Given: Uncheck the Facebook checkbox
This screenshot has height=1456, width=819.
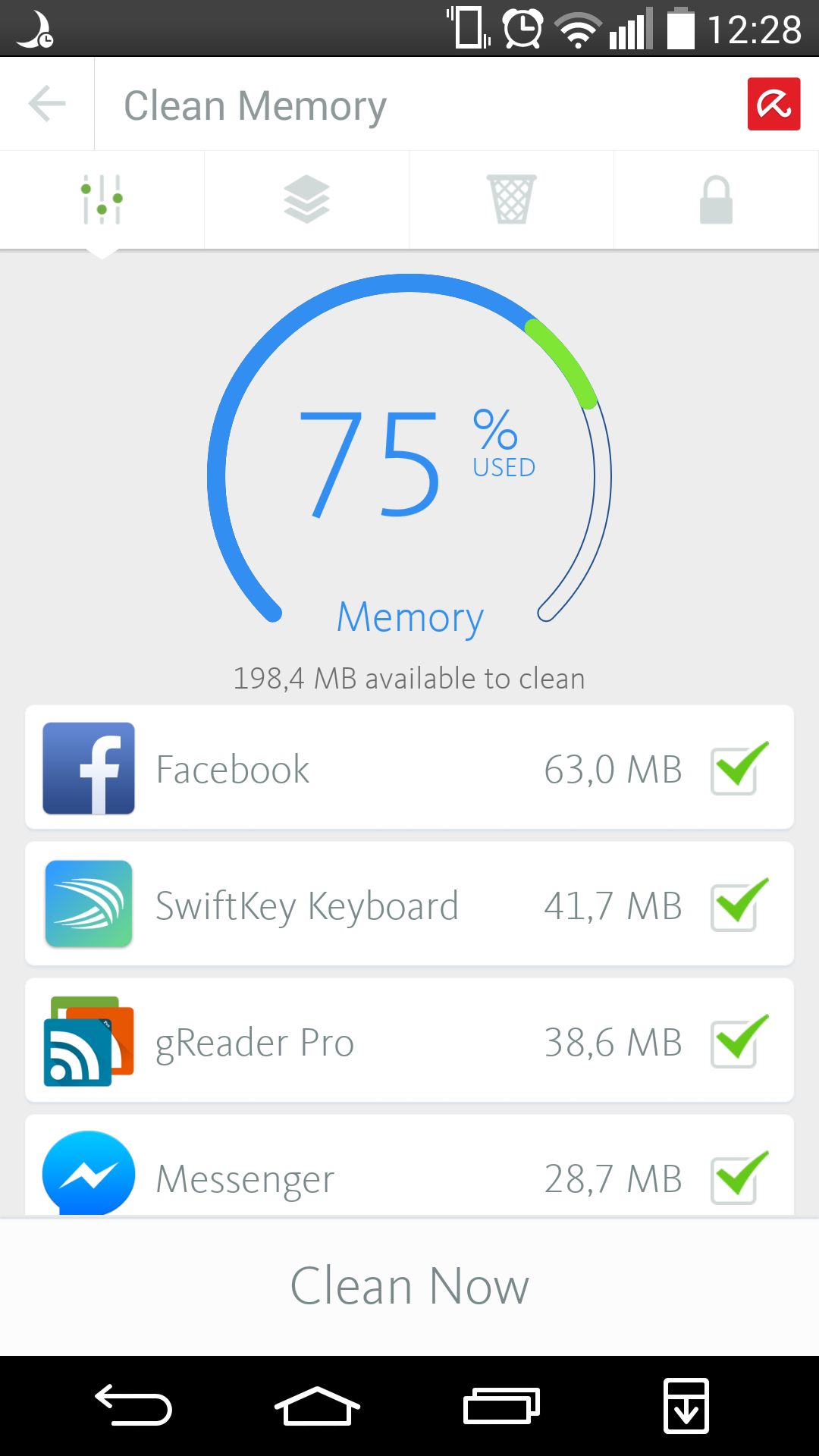Looking at the screenshot, I should tap(739, 768).
